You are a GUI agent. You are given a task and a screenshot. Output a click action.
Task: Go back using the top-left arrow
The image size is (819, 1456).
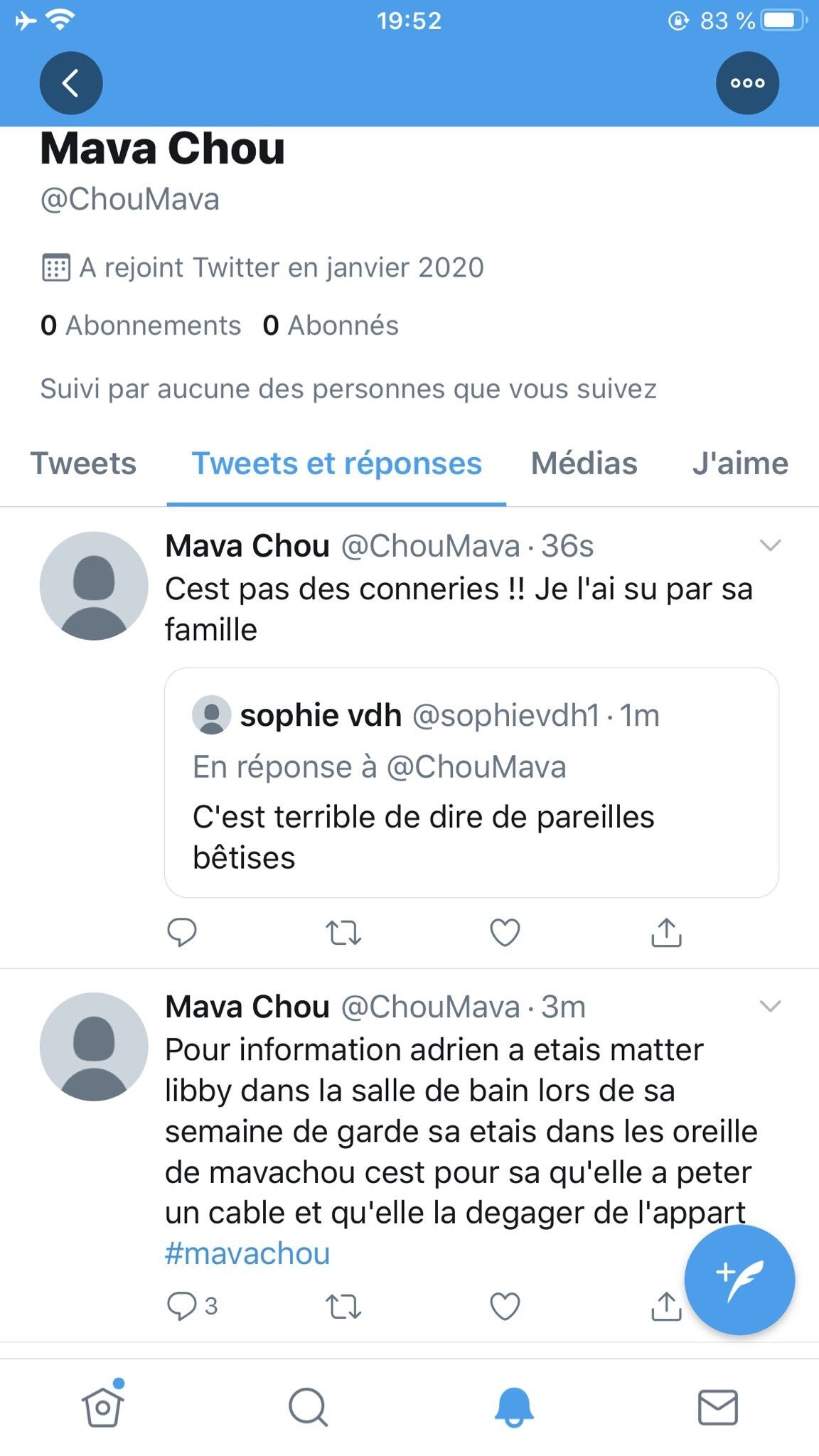pos(70,83)
